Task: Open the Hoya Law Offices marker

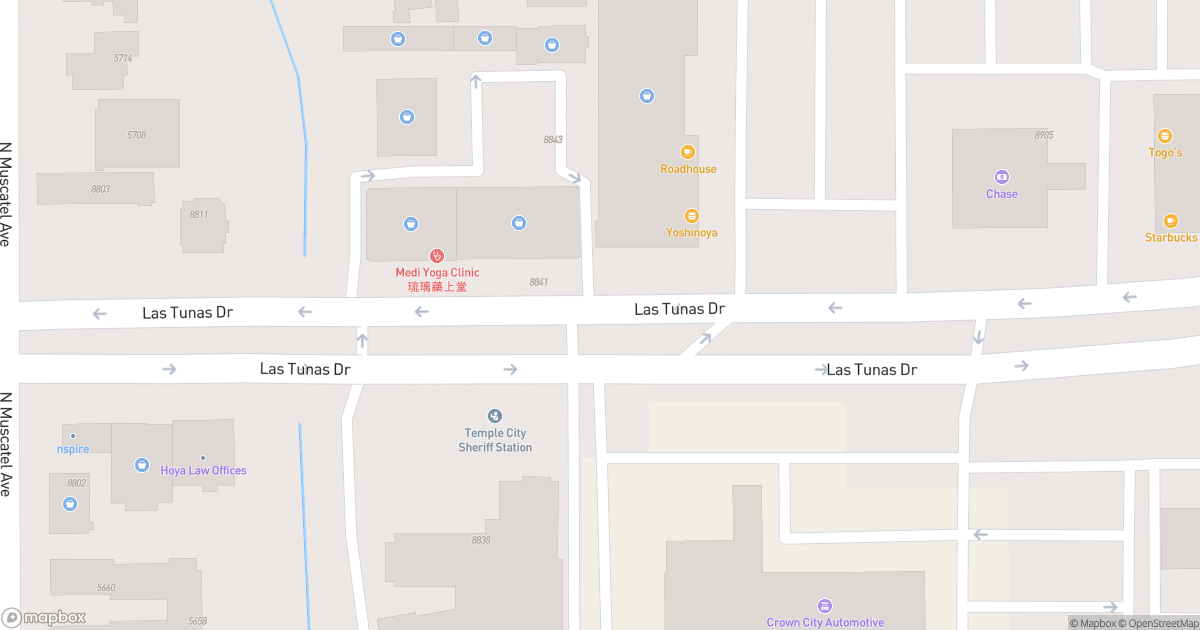Action: tap(203, 459)
